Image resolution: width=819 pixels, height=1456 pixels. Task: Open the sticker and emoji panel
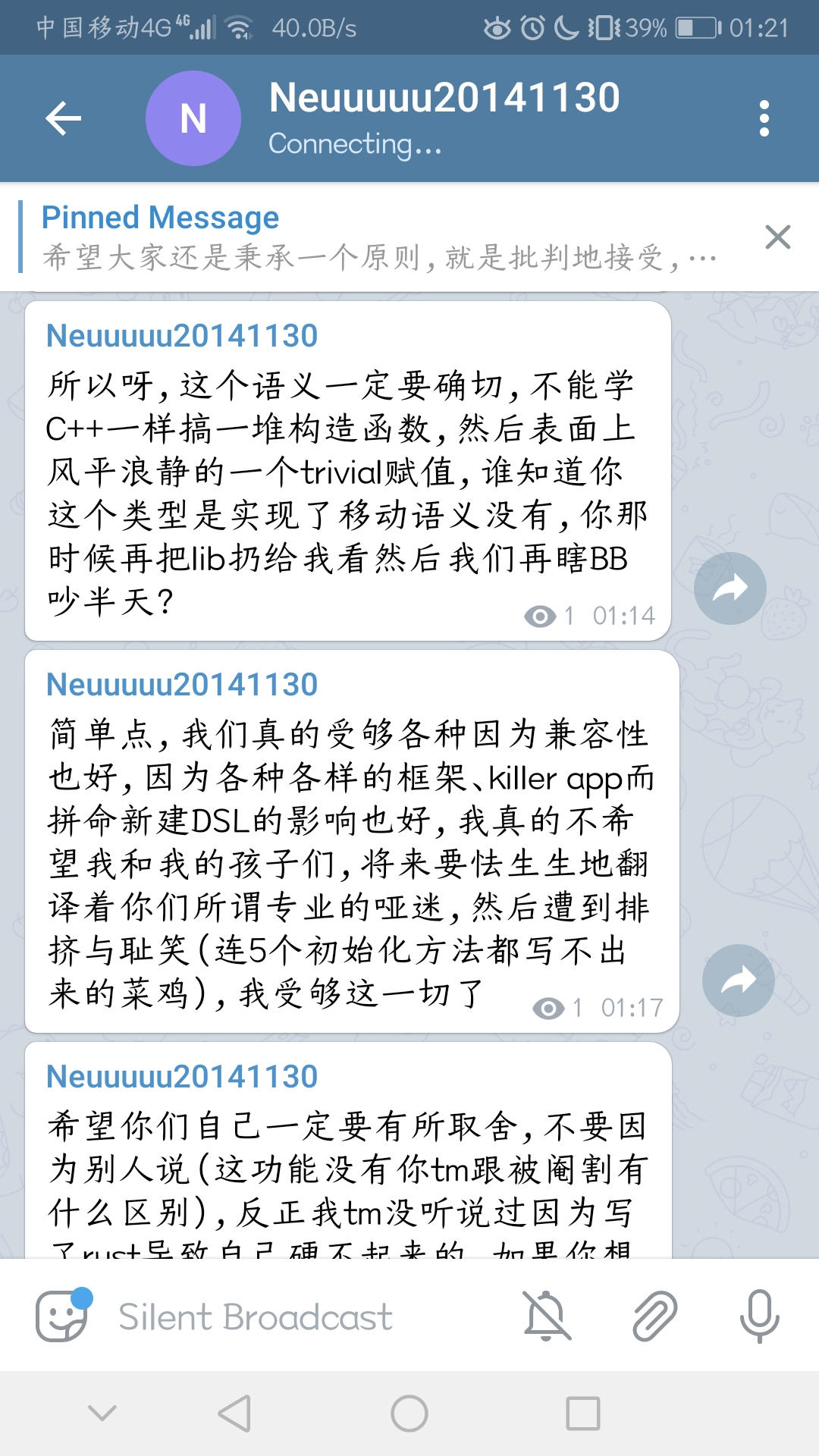[x=63, y=1316]
